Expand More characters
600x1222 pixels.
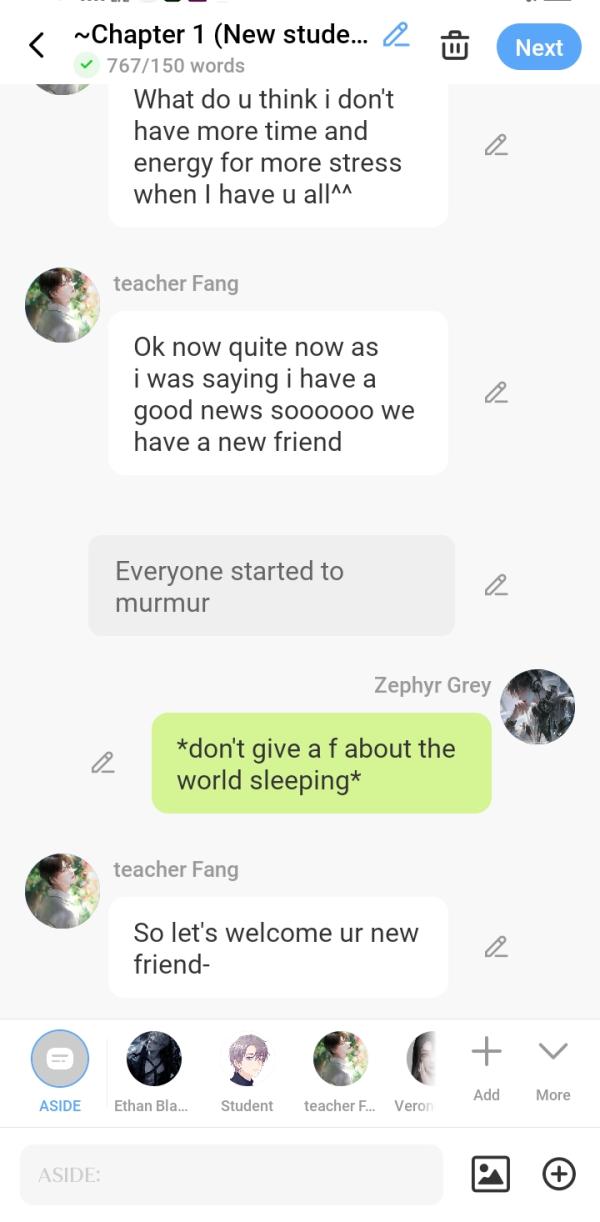click(x=553, y=1066)
